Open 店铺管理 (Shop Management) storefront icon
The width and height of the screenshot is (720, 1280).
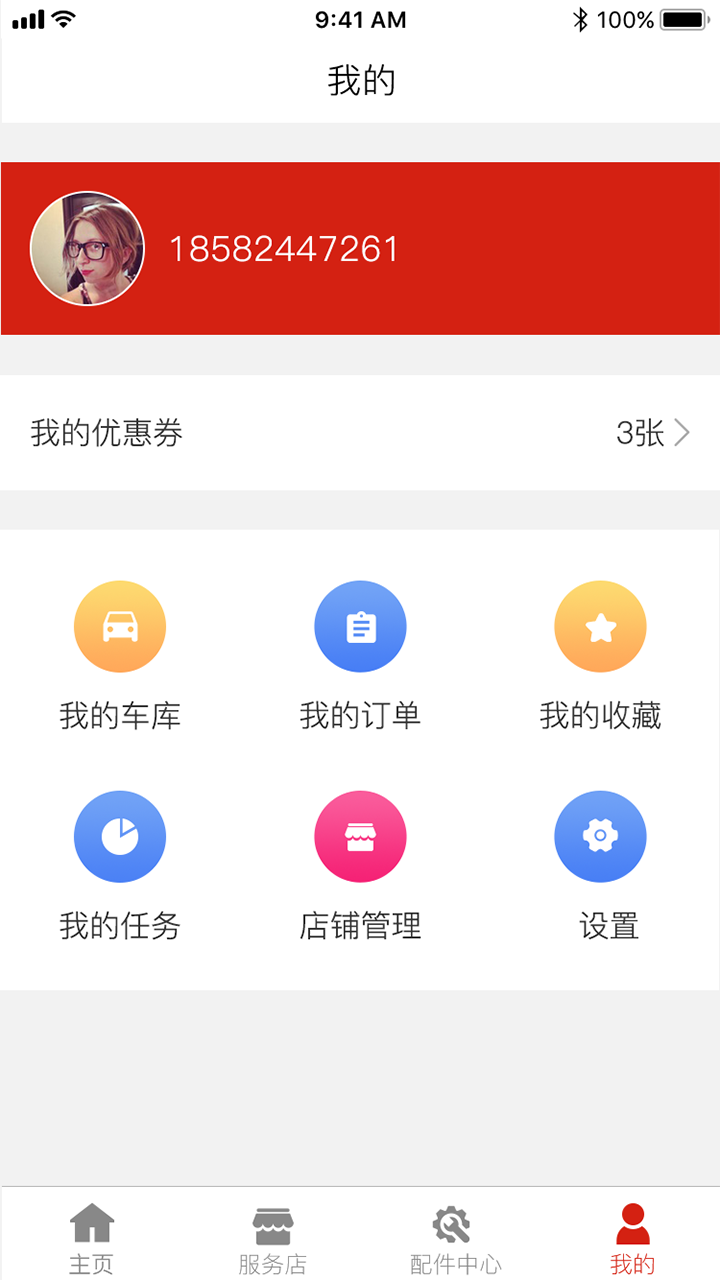(x=360, y=836)
